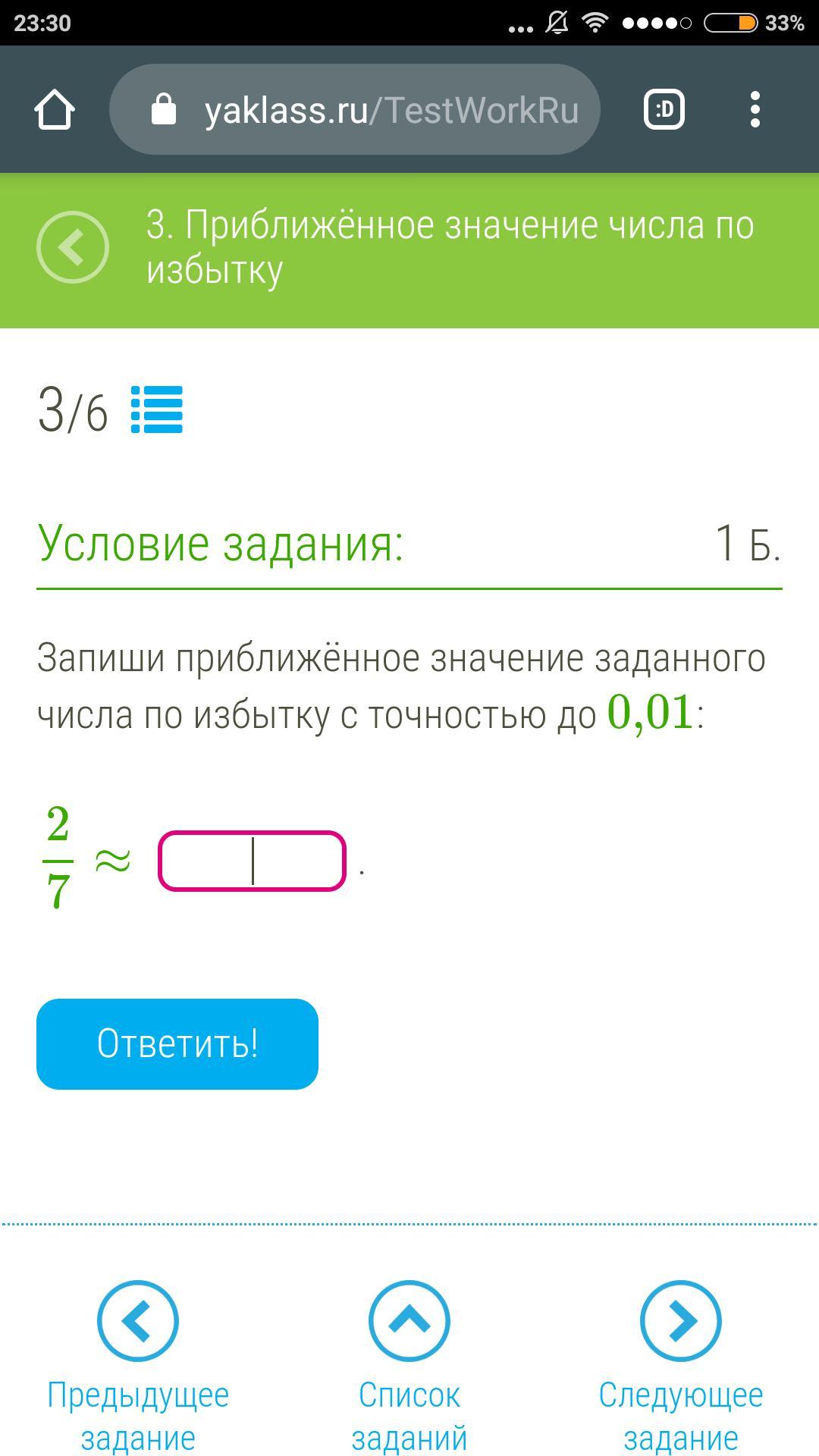819x1456 pixels.
Task: Tap the browser home icon
Action: click(55, 110)
